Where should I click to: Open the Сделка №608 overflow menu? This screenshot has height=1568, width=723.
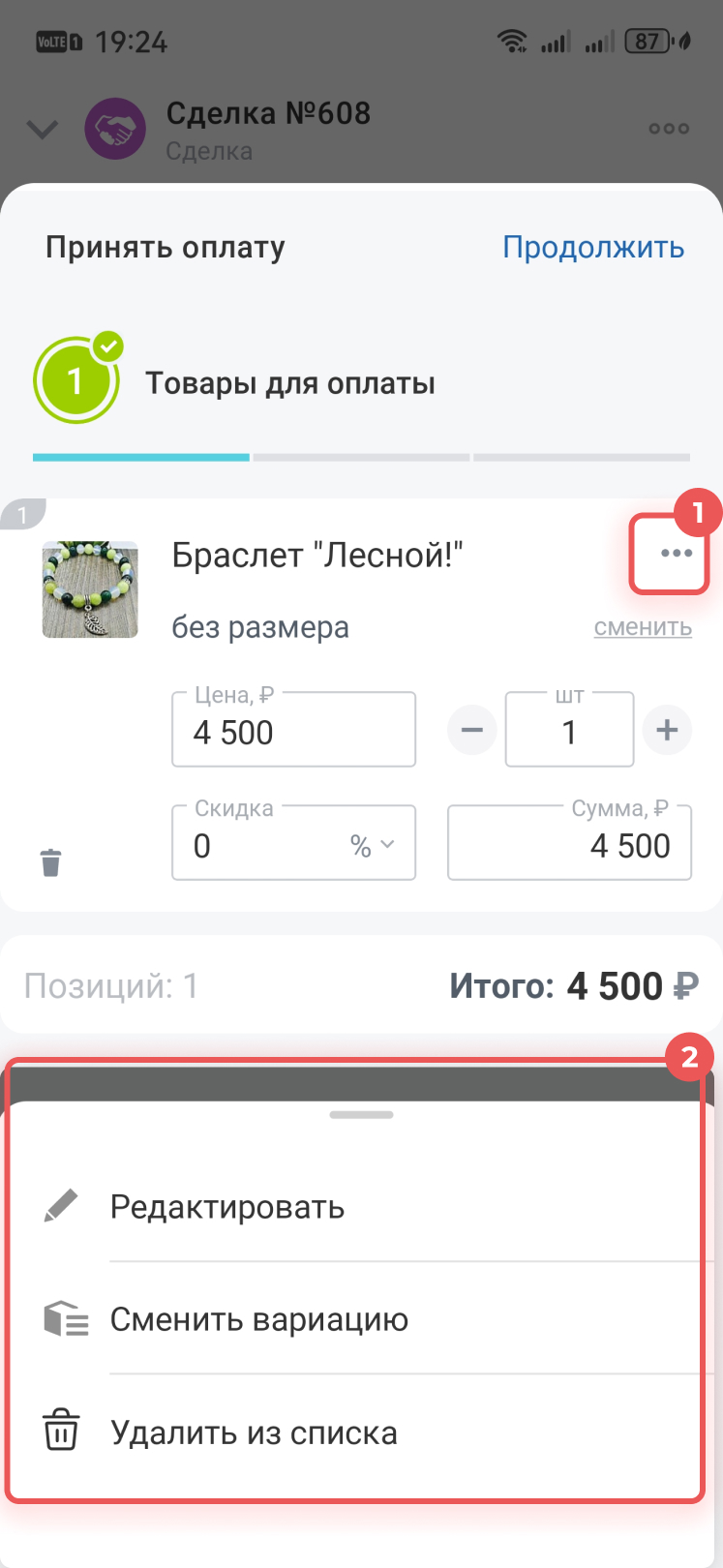tap(669, 129)
